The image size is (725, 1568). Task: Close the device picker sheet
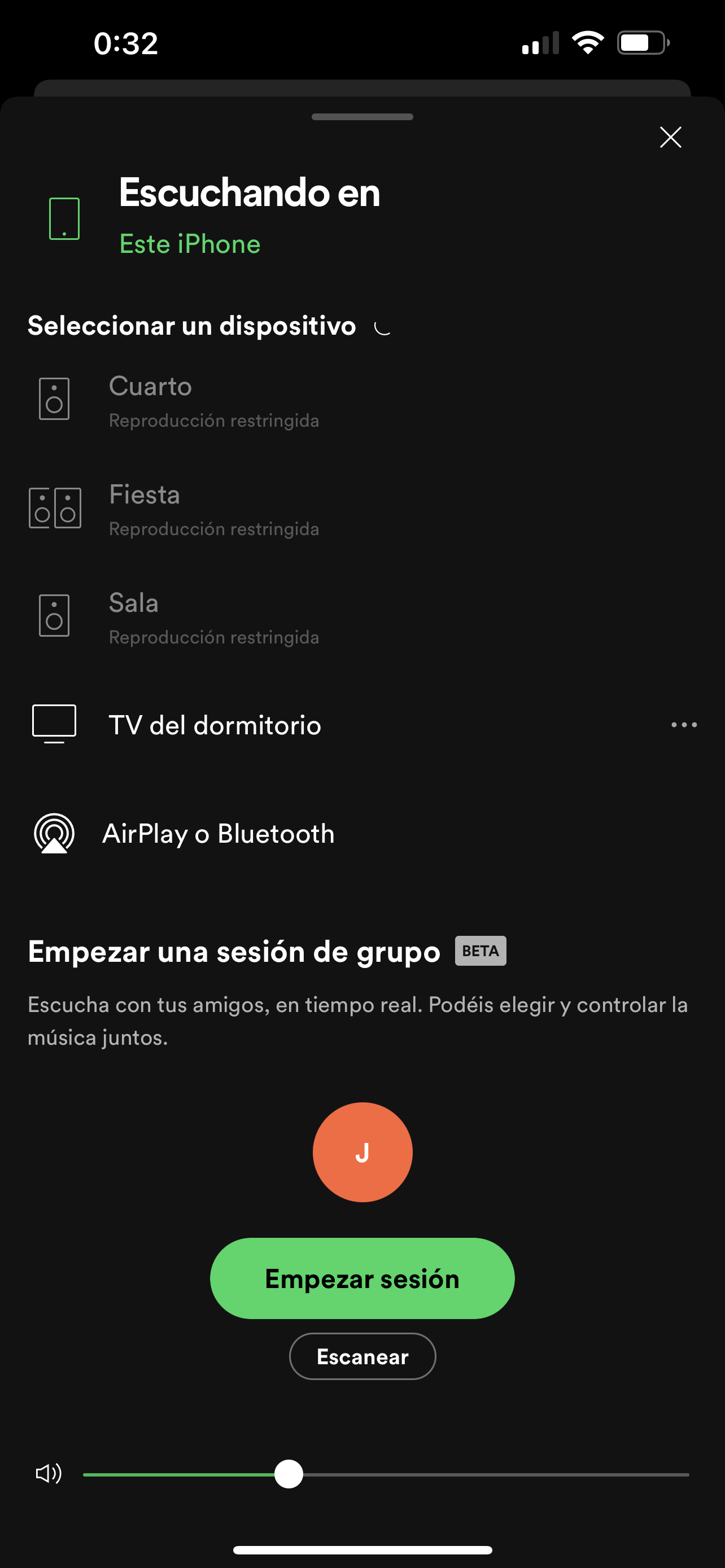[670, 138]
